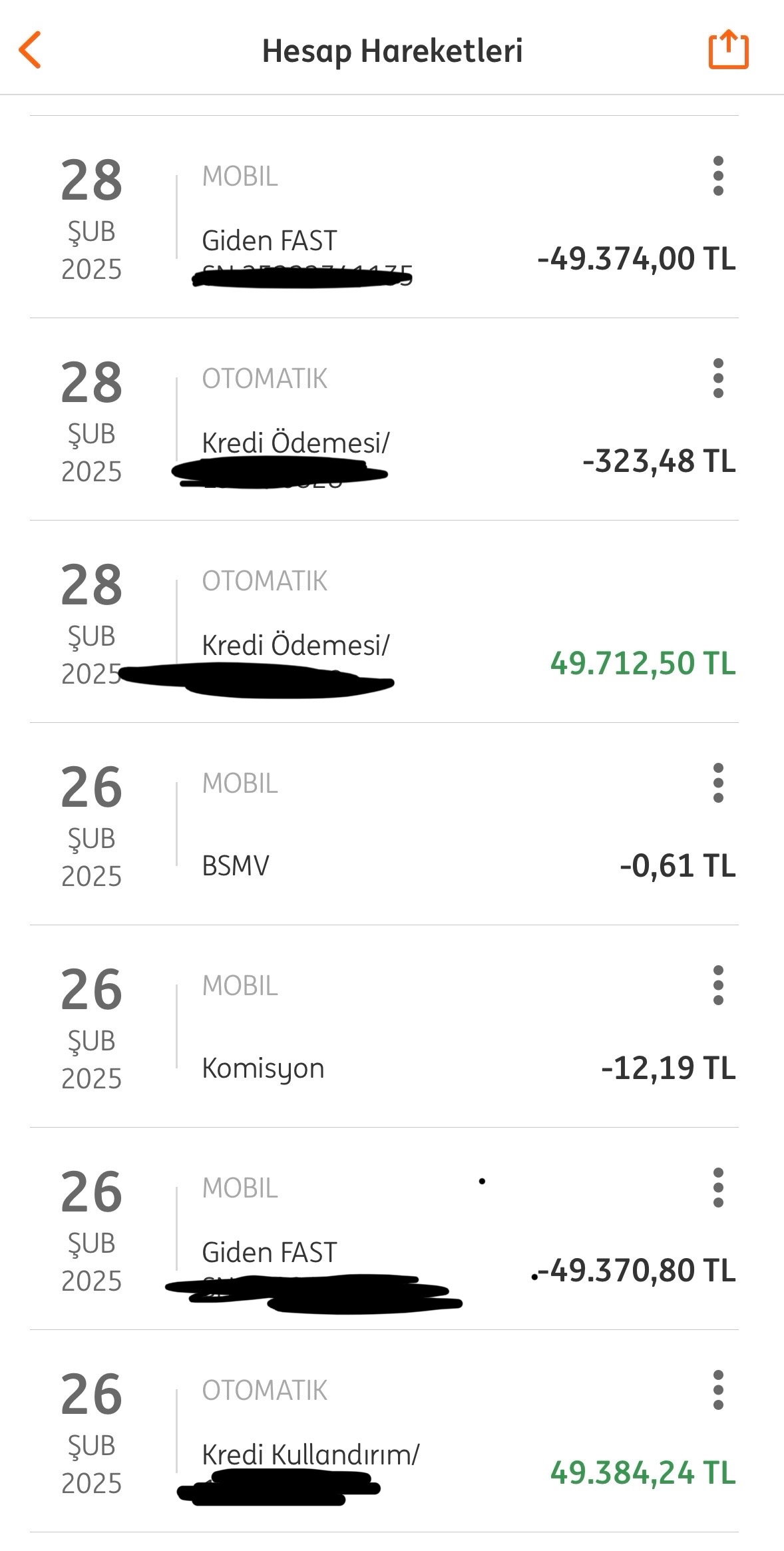The width and height of the screenshot is (784, 1551).
Task: Open options for the -323,48 TL payment
Action: pyautogui.click(x=718, y=379)
